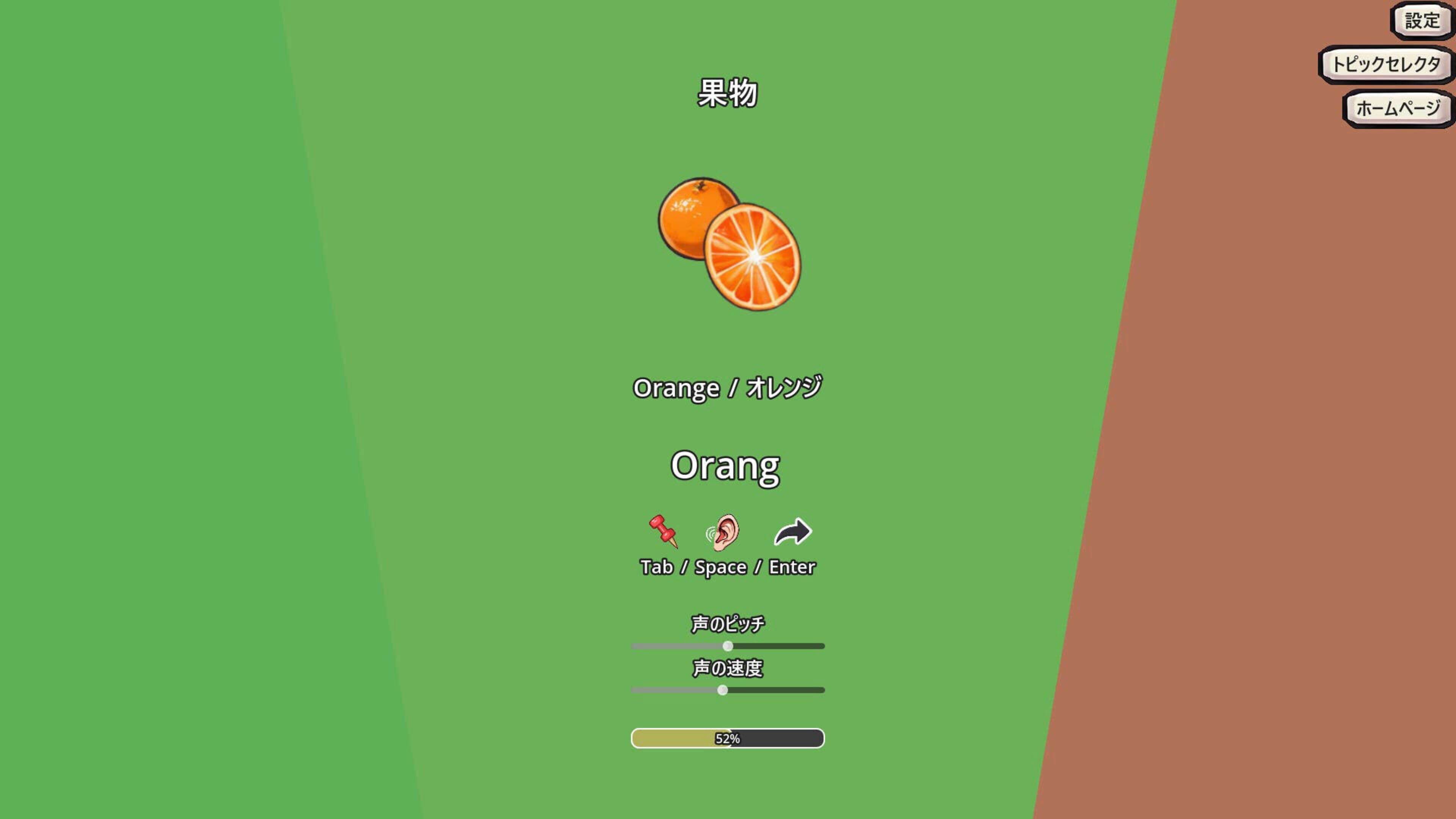The height and width of the screenshot is (819, 1456).
Task: Tap the Orang typing field
Action: coord(725,466)
